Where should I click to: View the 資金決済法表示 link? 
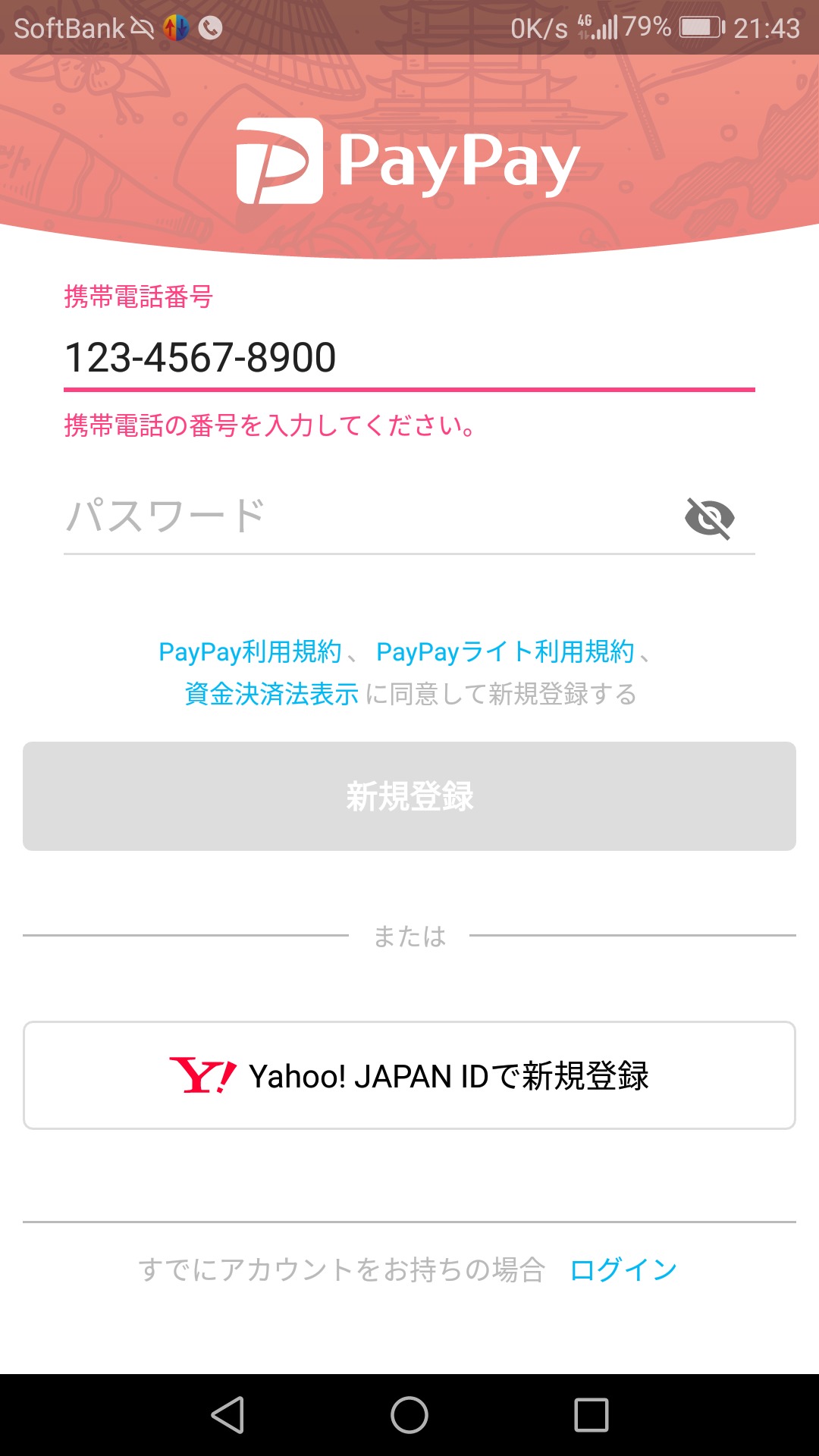pyautogui.click(x=271, y=694)
